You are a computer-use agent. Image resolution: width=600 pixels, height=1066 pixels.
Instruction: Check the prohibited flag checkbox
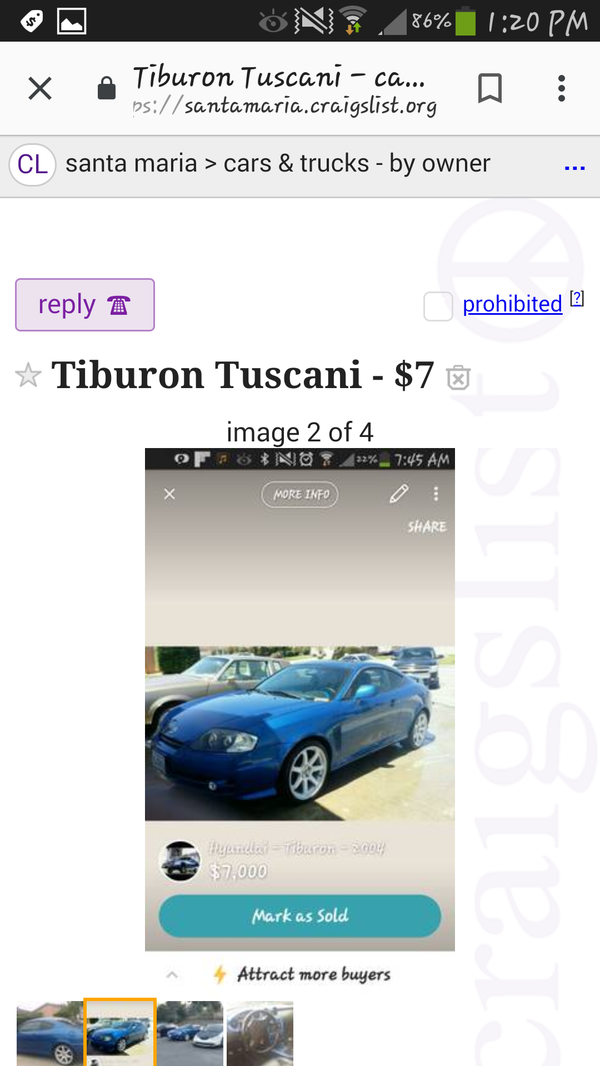438,306
